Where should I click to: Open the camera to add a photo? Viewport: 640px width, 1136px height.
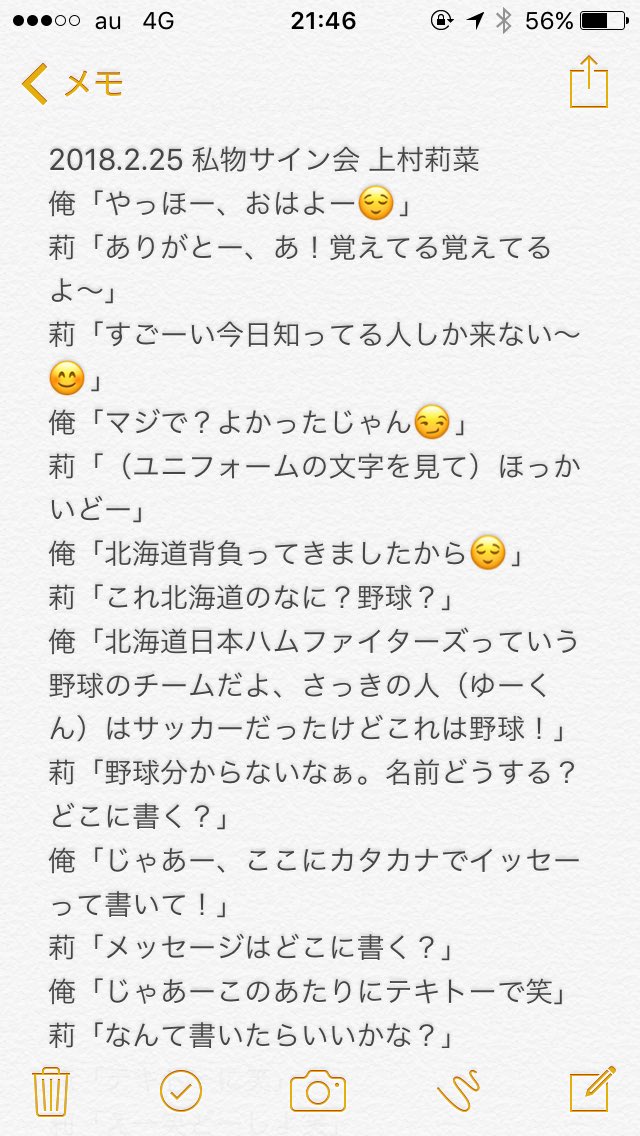(x=318, y=1090)
